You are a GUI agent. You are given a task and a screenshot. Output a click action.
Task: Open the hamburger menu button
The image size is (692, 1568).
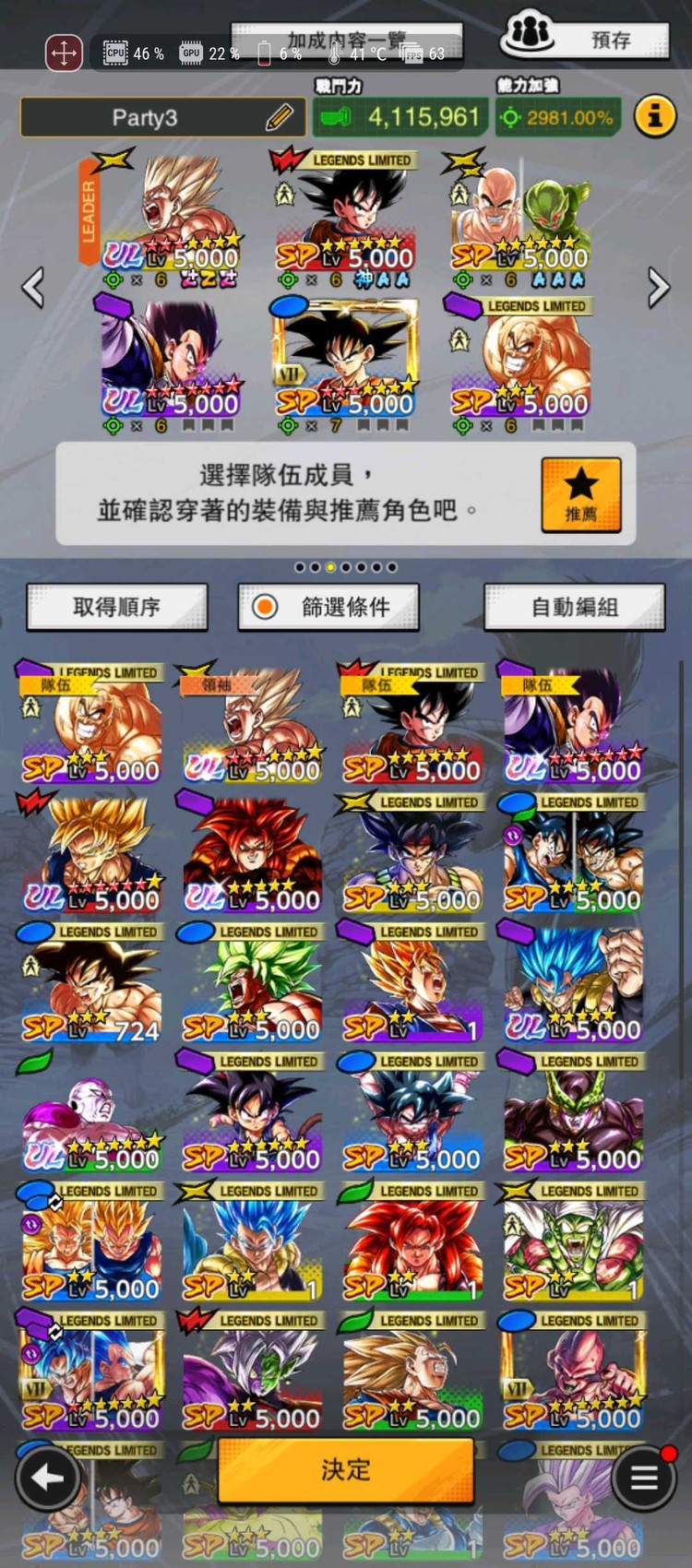[x=643, y=1478]
